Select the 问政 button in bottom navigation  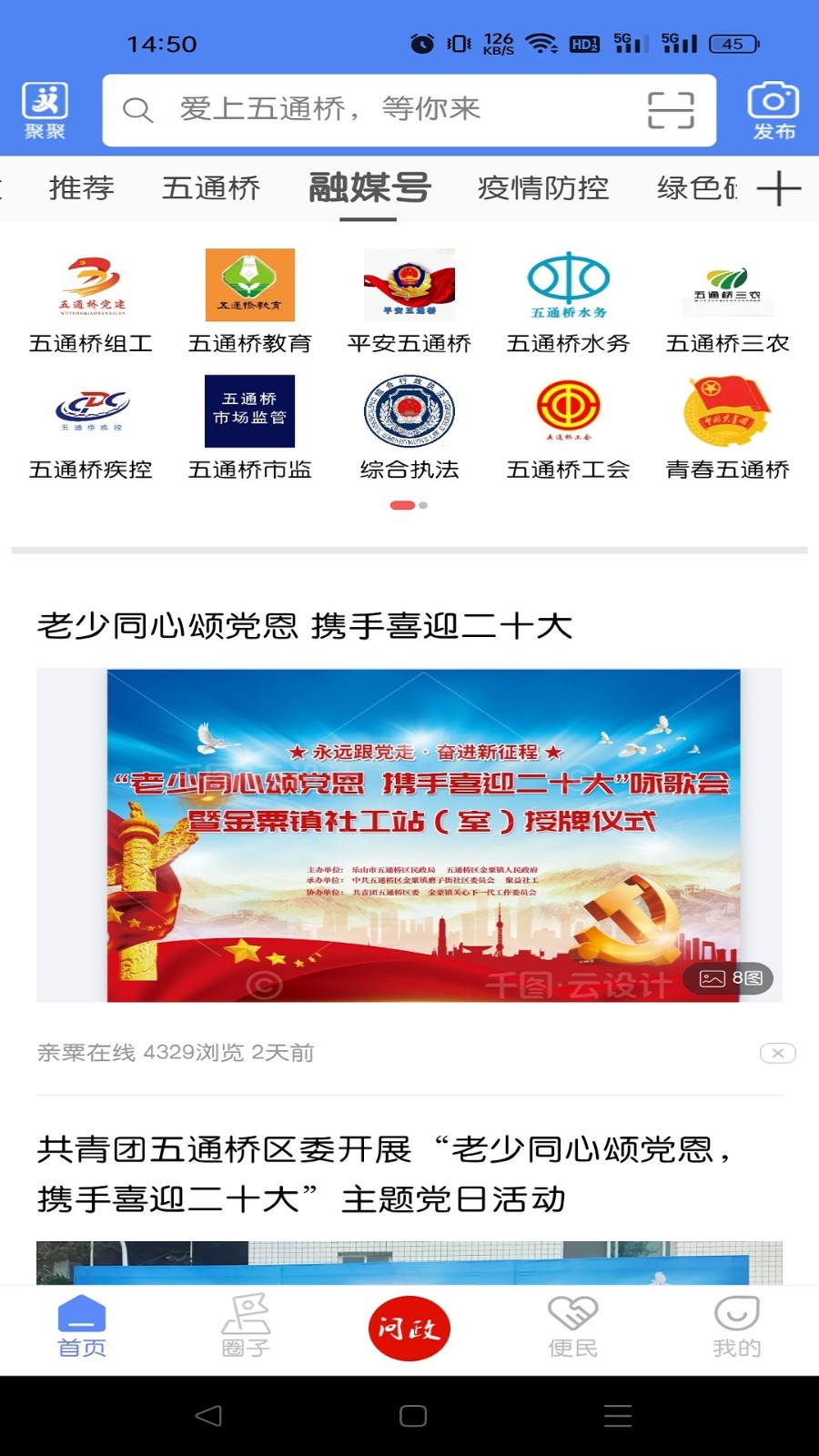coord(409,1328)
